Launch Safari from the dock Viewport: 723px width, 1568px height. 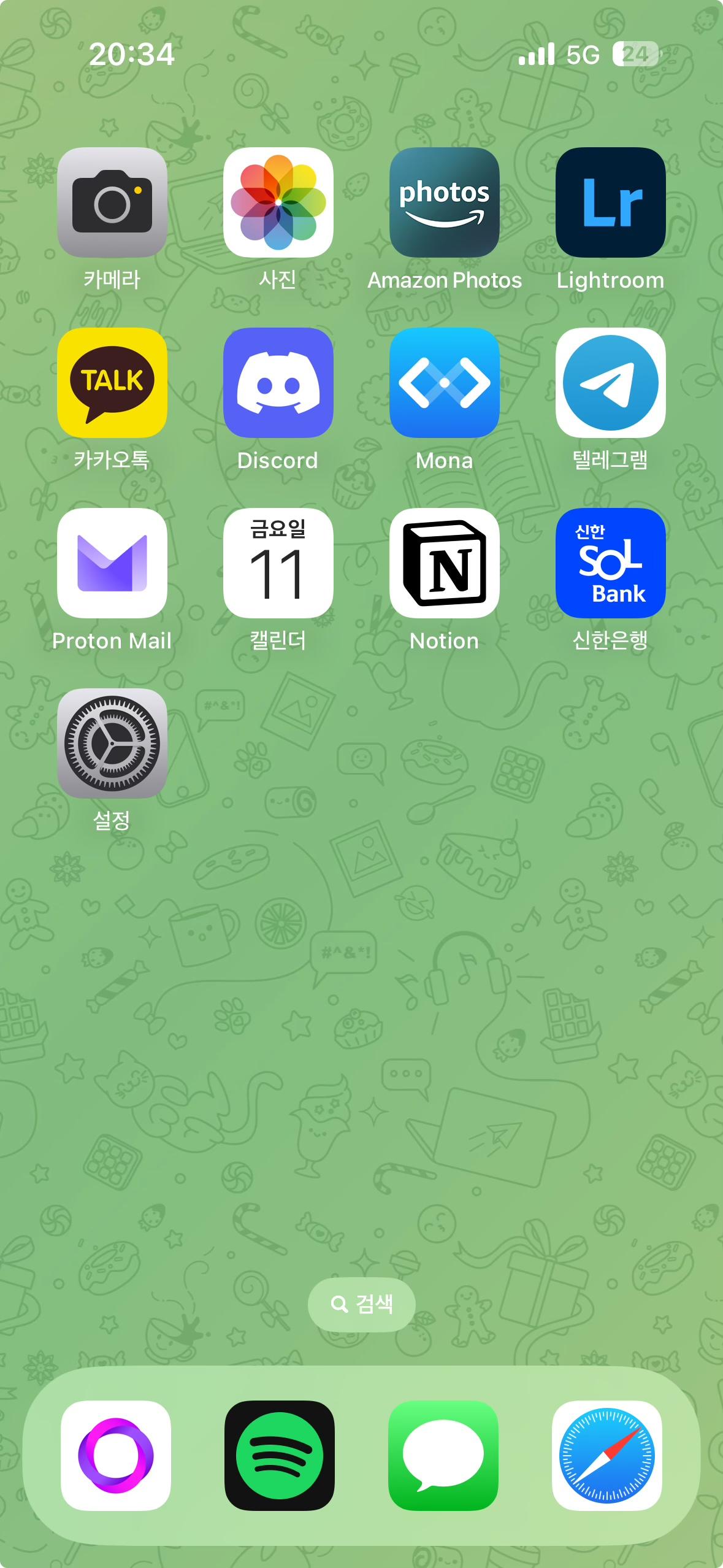tap(607, 1455)
